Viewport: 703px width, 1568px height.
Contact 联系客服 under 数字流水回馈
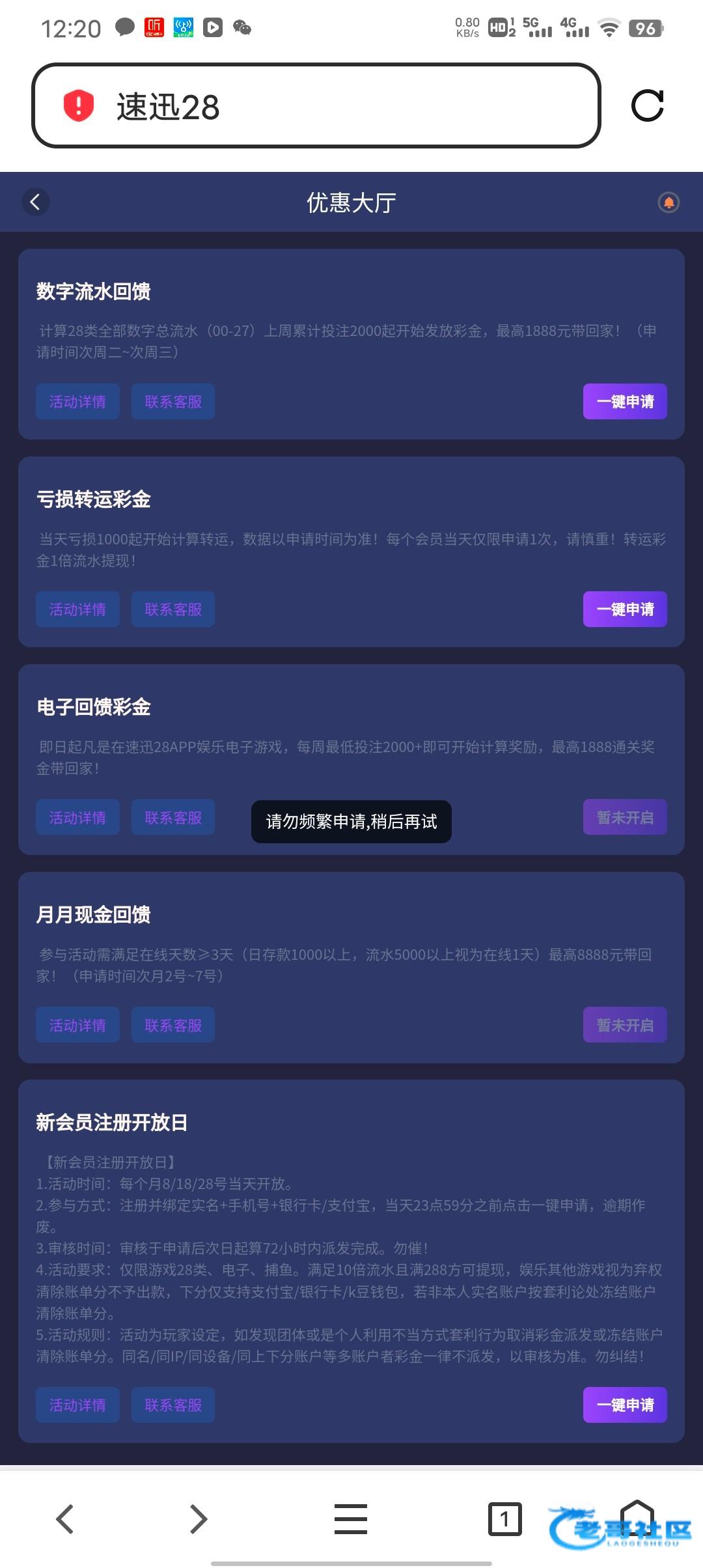[x=173, y=402]
